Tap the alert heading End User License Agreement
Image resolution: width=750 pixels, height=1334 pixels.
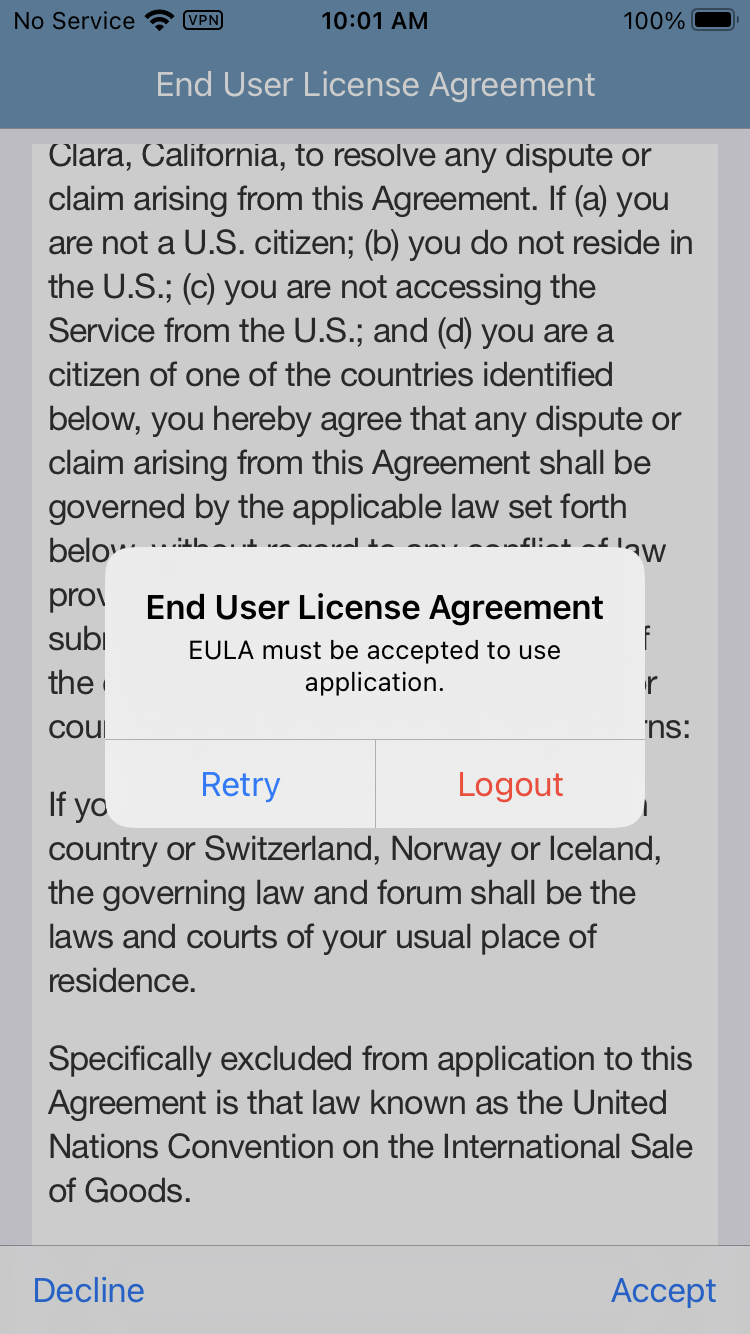click(x=375, y=607)
